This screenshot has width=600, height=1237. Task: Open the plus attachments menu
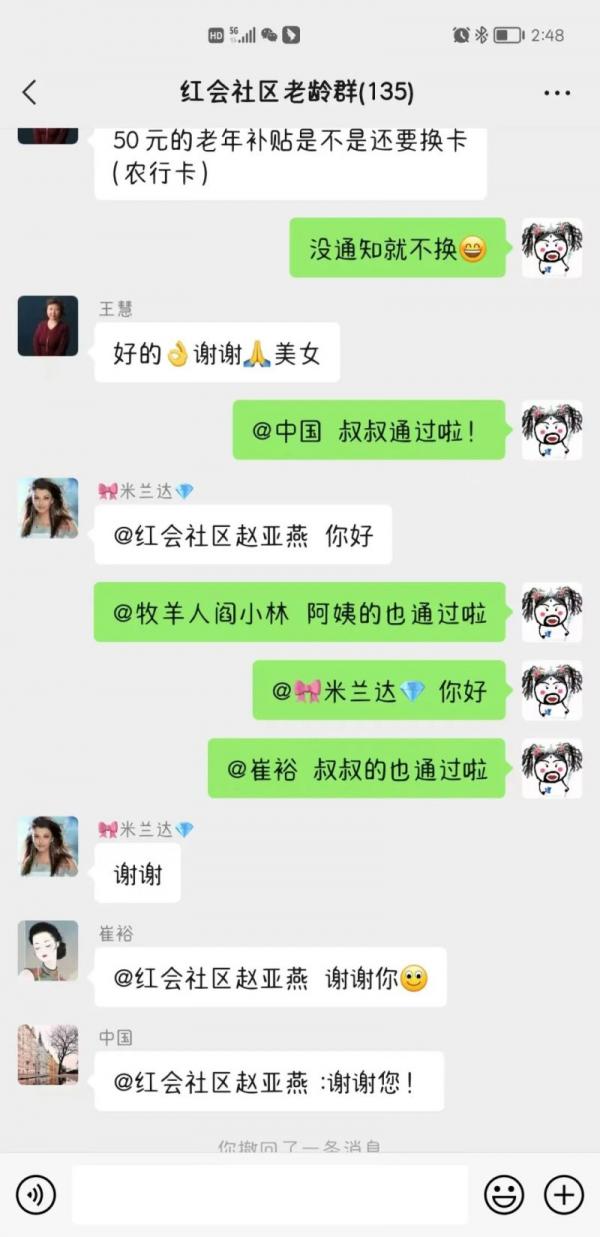pos(563,1194)
